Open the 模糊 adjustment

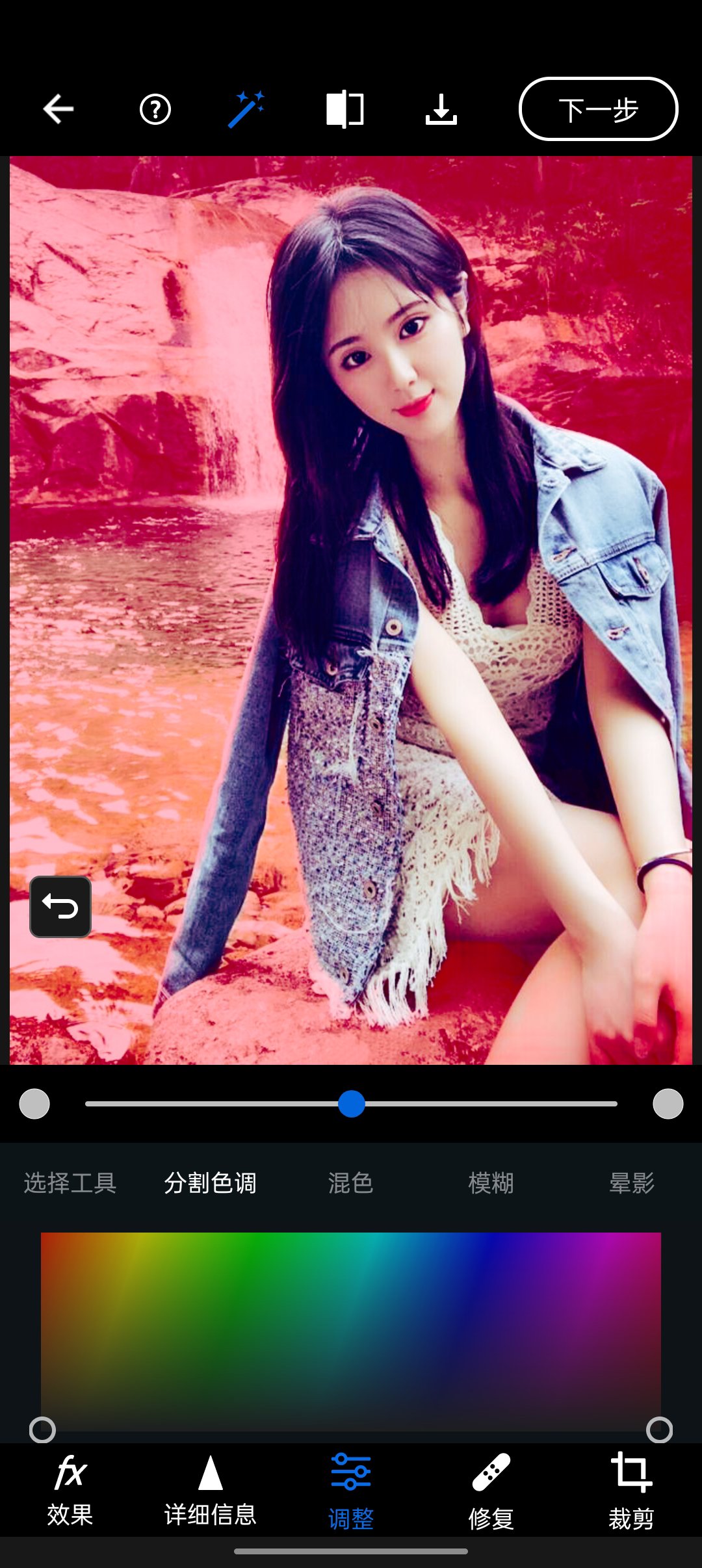click(491, 1183)
